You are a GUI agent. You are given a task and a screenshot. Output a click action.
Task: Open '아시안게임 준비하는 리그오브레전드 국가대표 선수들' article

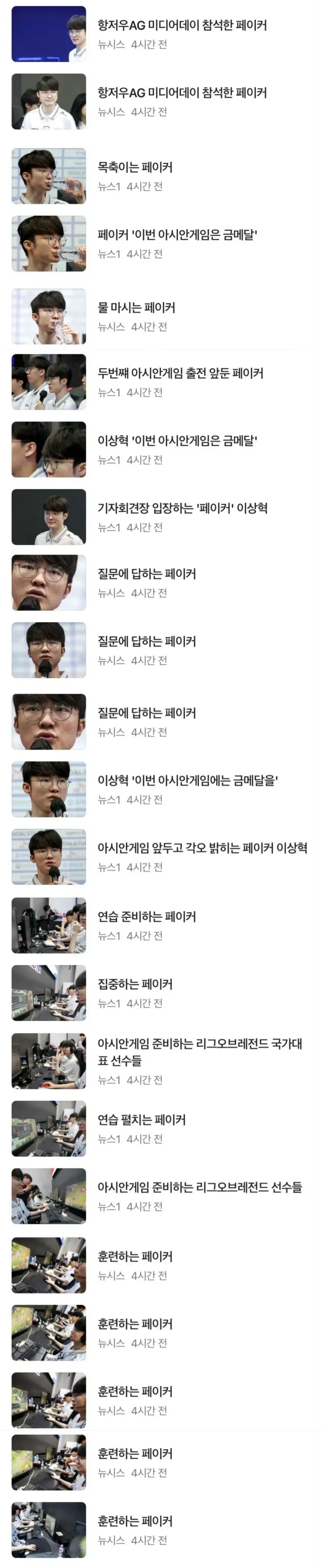(199, 1052)
